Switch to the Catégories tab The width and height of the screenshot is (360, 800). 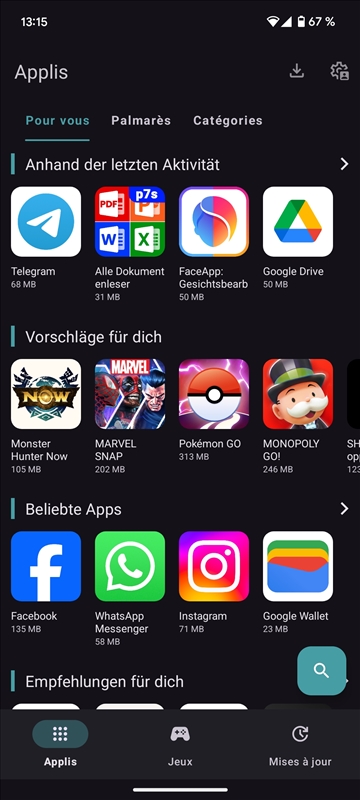pyautogui.click(x=227, y=120)
